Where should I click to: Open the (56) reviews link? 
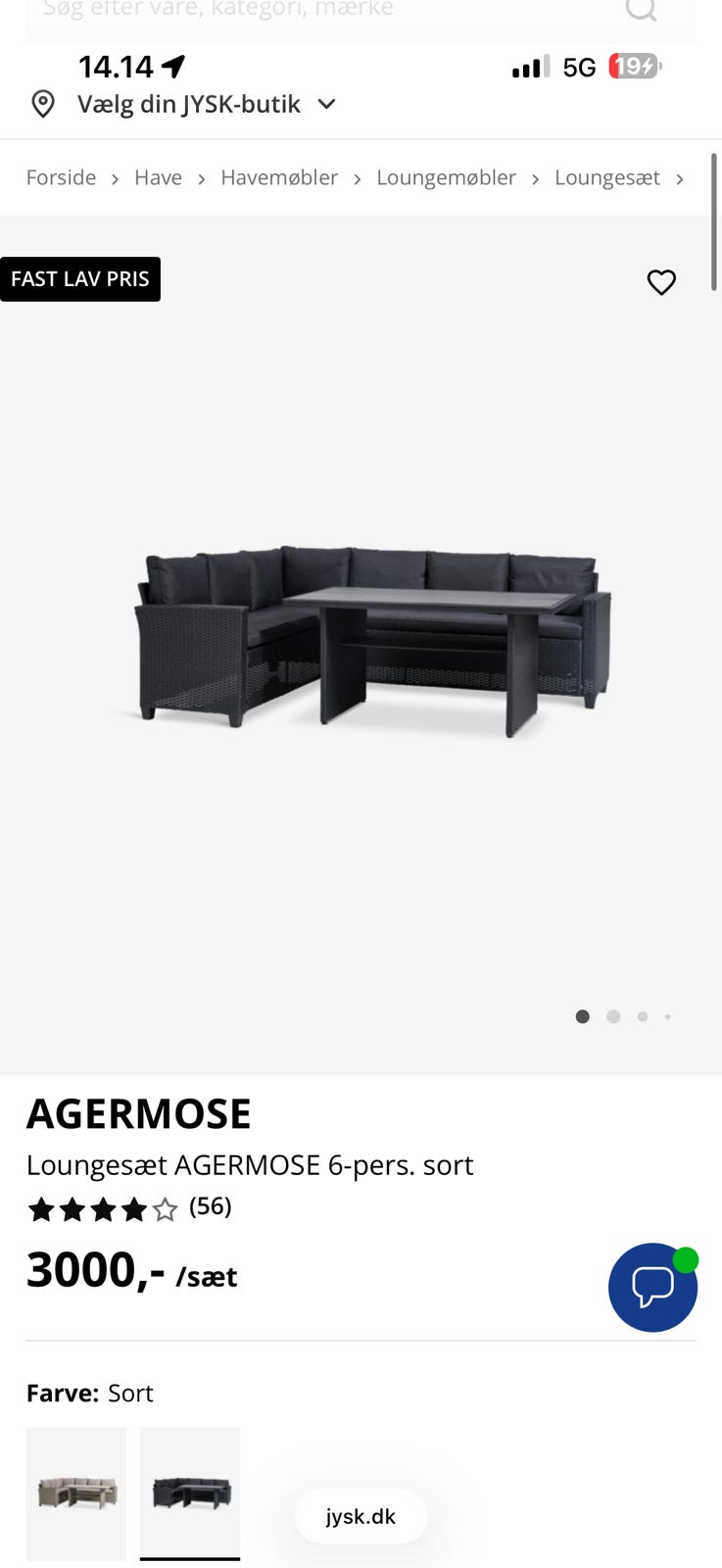(211, 1206)
